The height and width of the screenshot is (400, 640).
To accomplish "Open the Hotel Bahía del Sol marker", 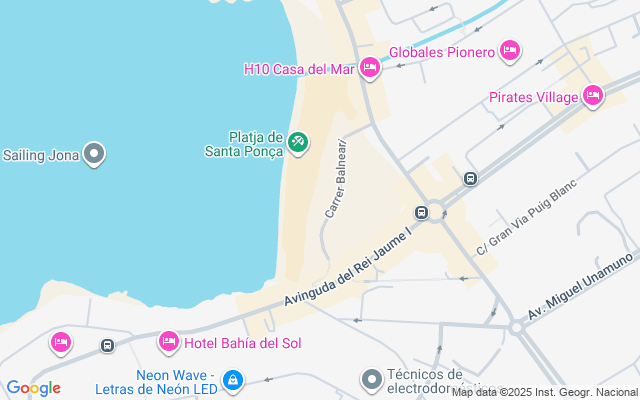I will click(169, 342).
